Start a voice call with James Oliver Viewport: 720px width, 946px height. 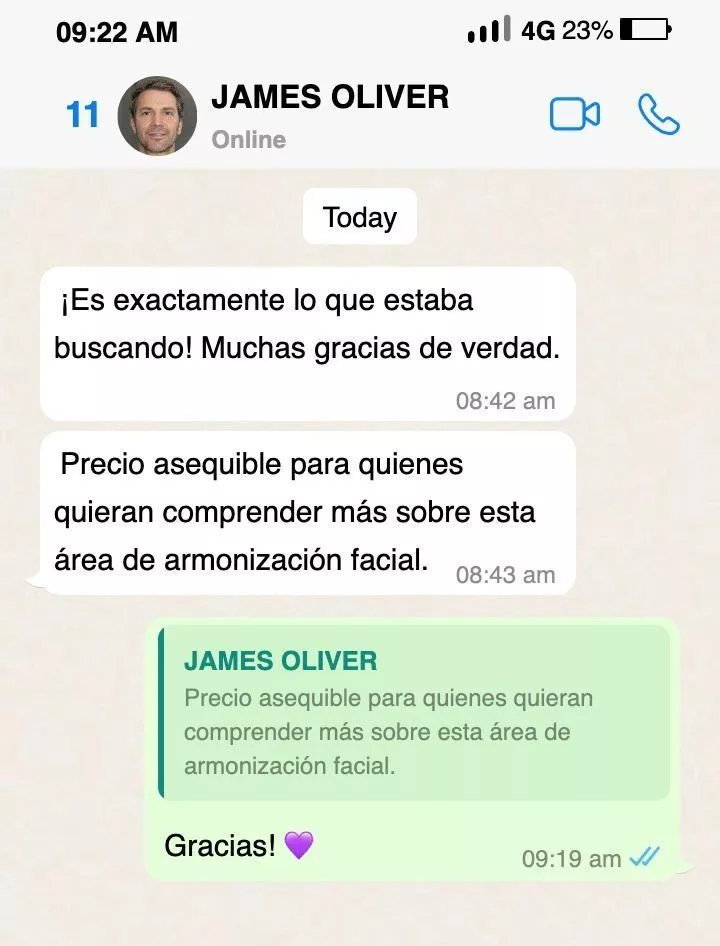click(x=658, y=114)
